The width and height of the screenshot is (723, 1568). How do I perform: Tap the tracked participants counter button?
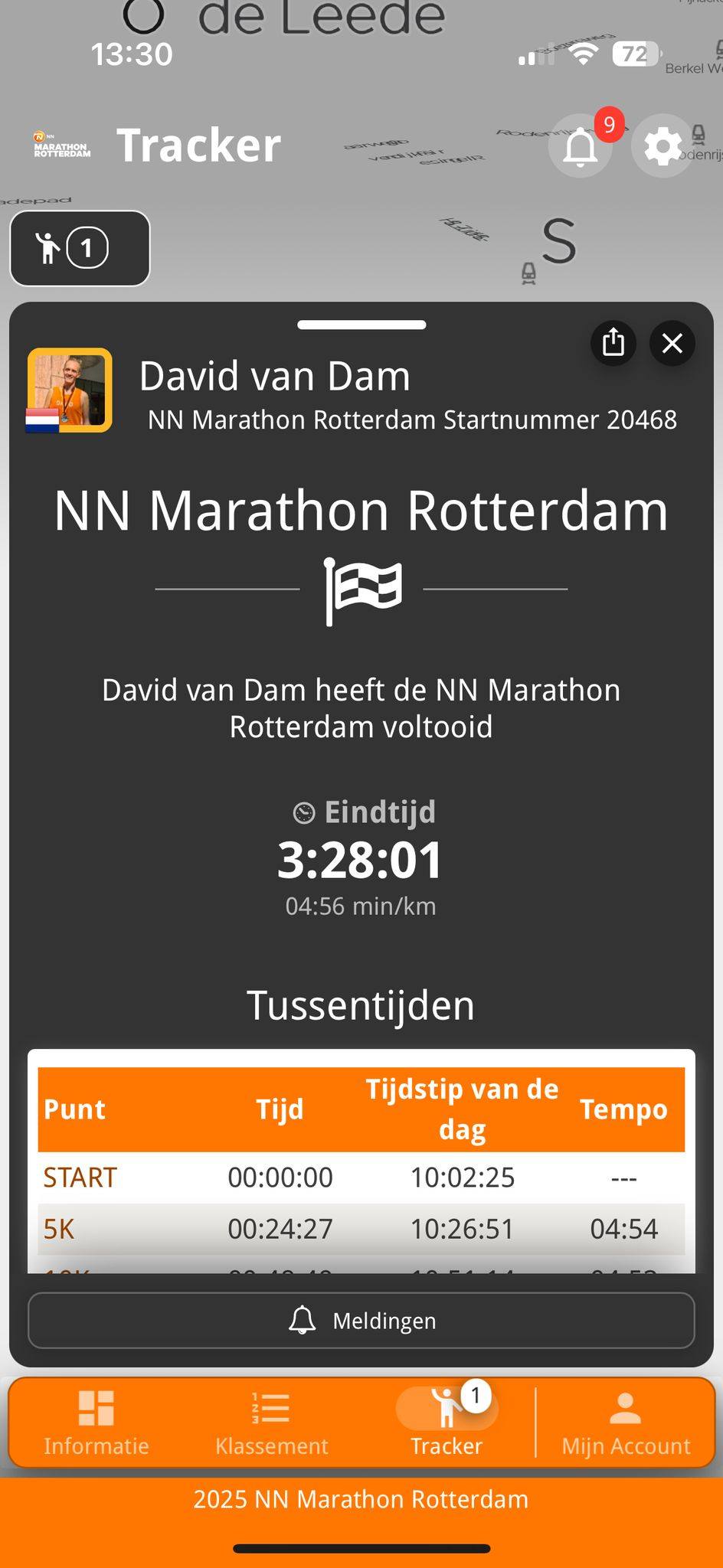coord(80,248)
